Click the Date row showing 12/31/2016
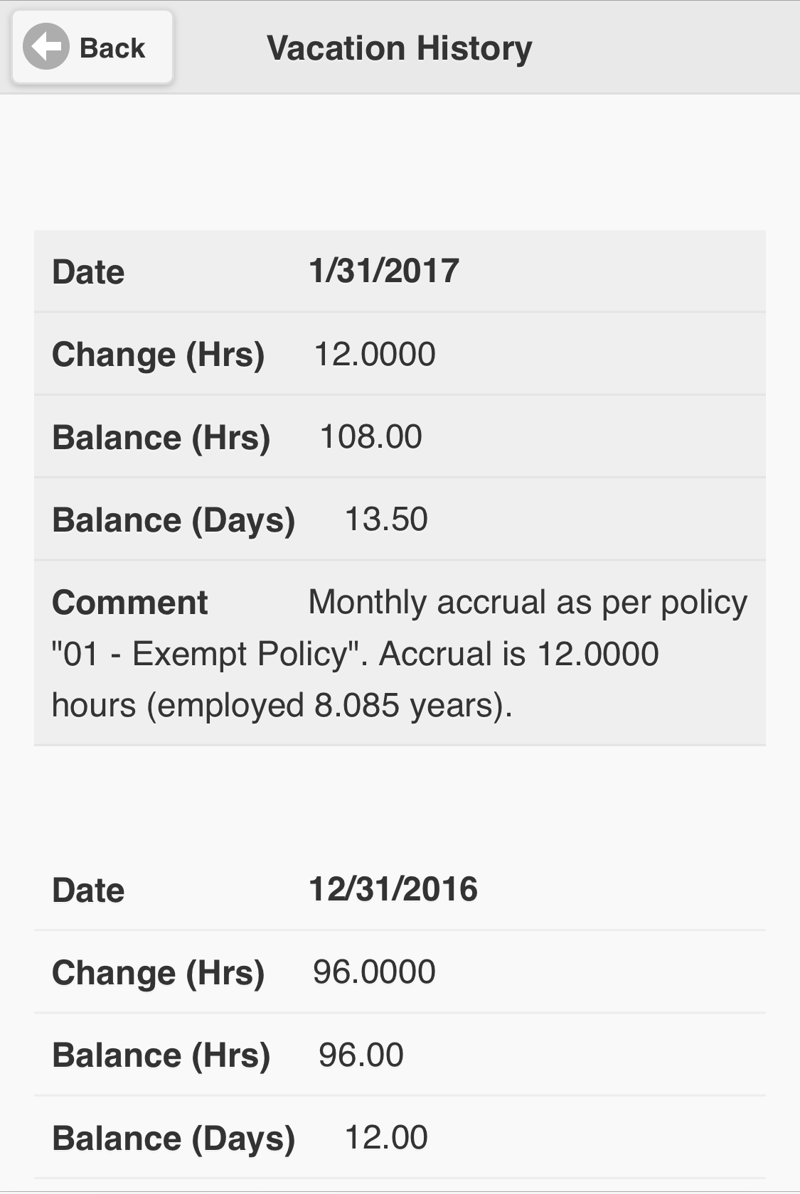The height and width of the screenshot is (1194, 800). (400, 890)
